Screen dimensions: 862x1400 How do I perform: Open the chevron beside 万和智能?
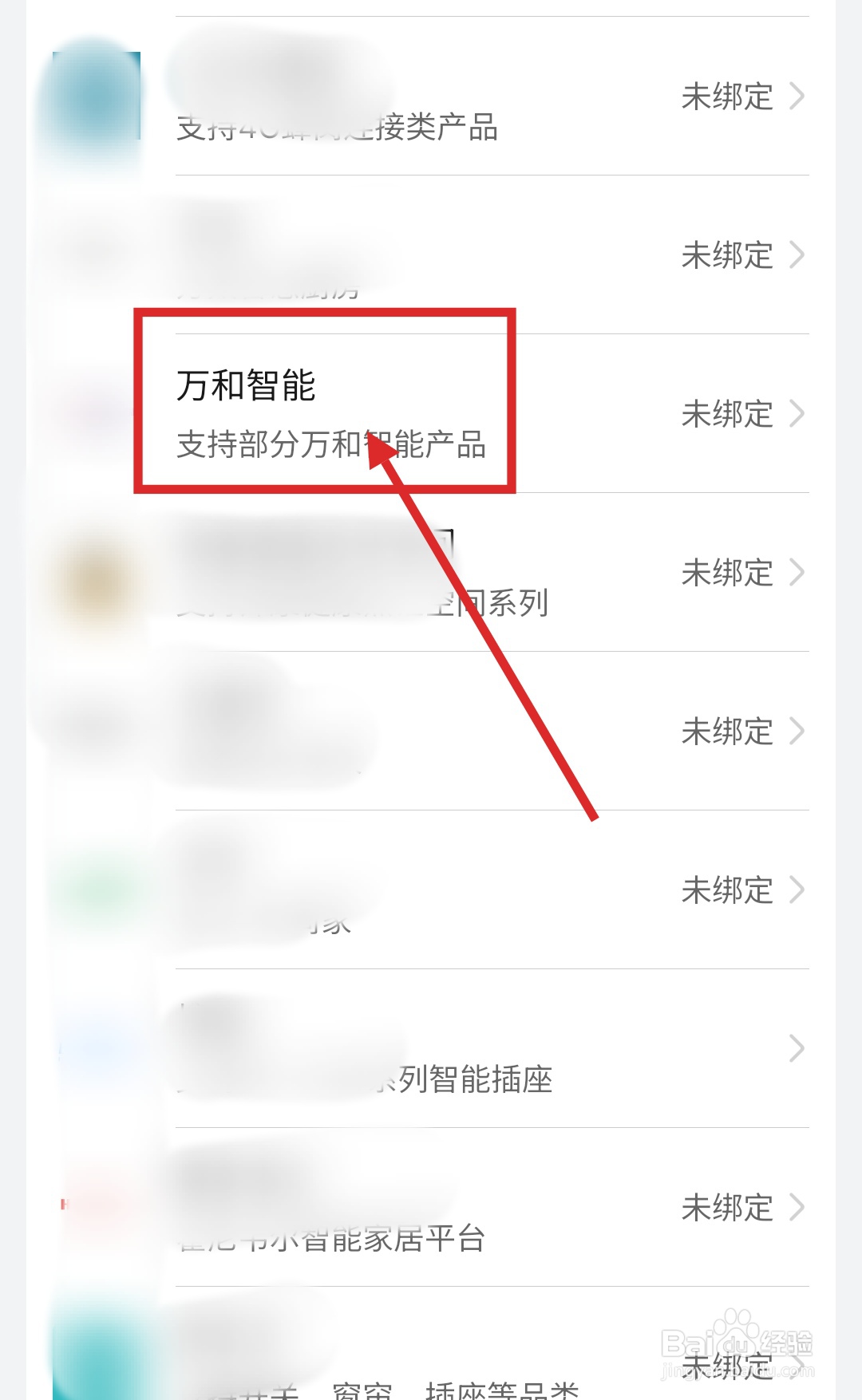pos(798,413)
